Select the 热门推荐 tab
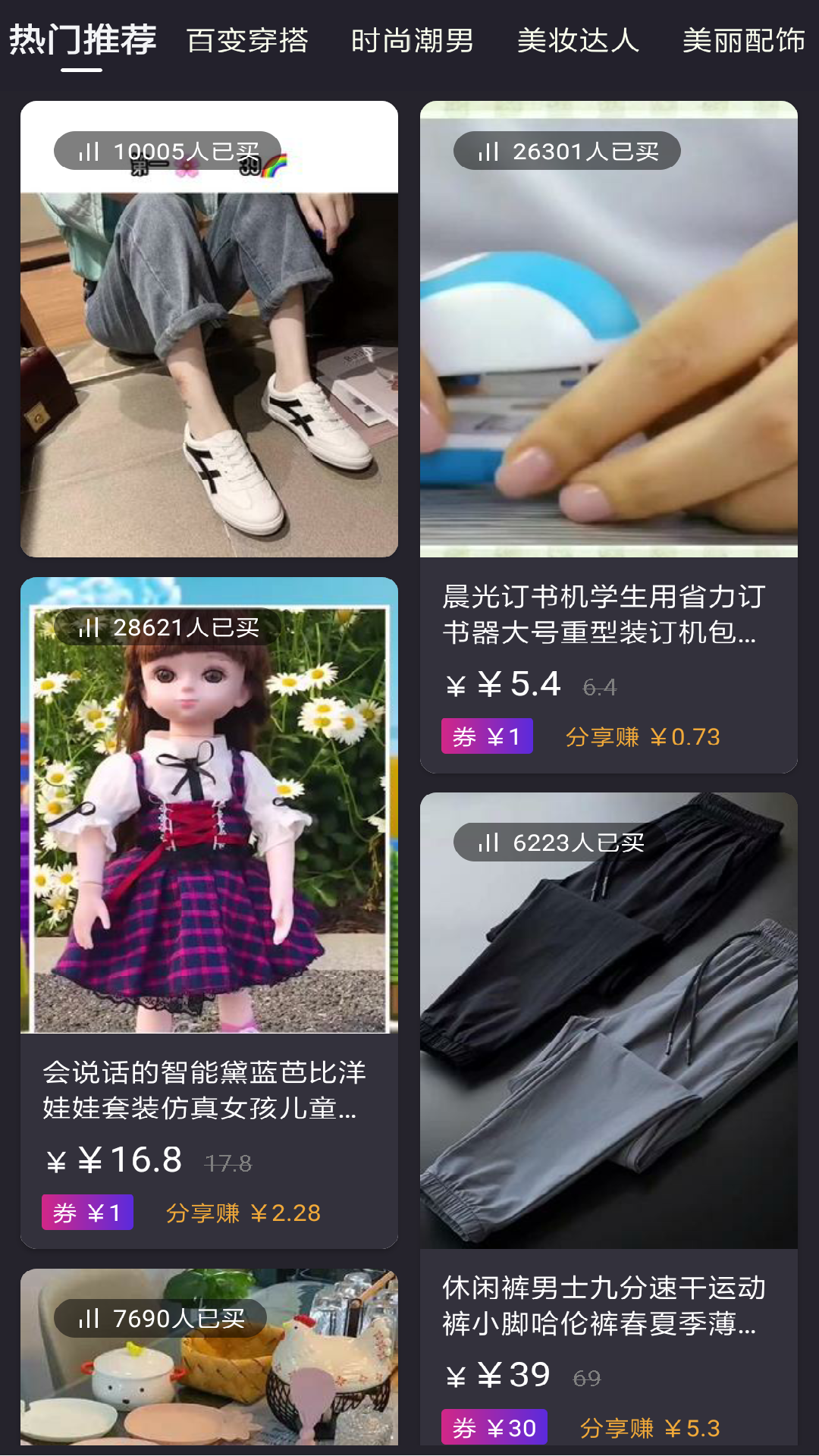The height and width of the screenshot is (1456, 819). [83, 40]
